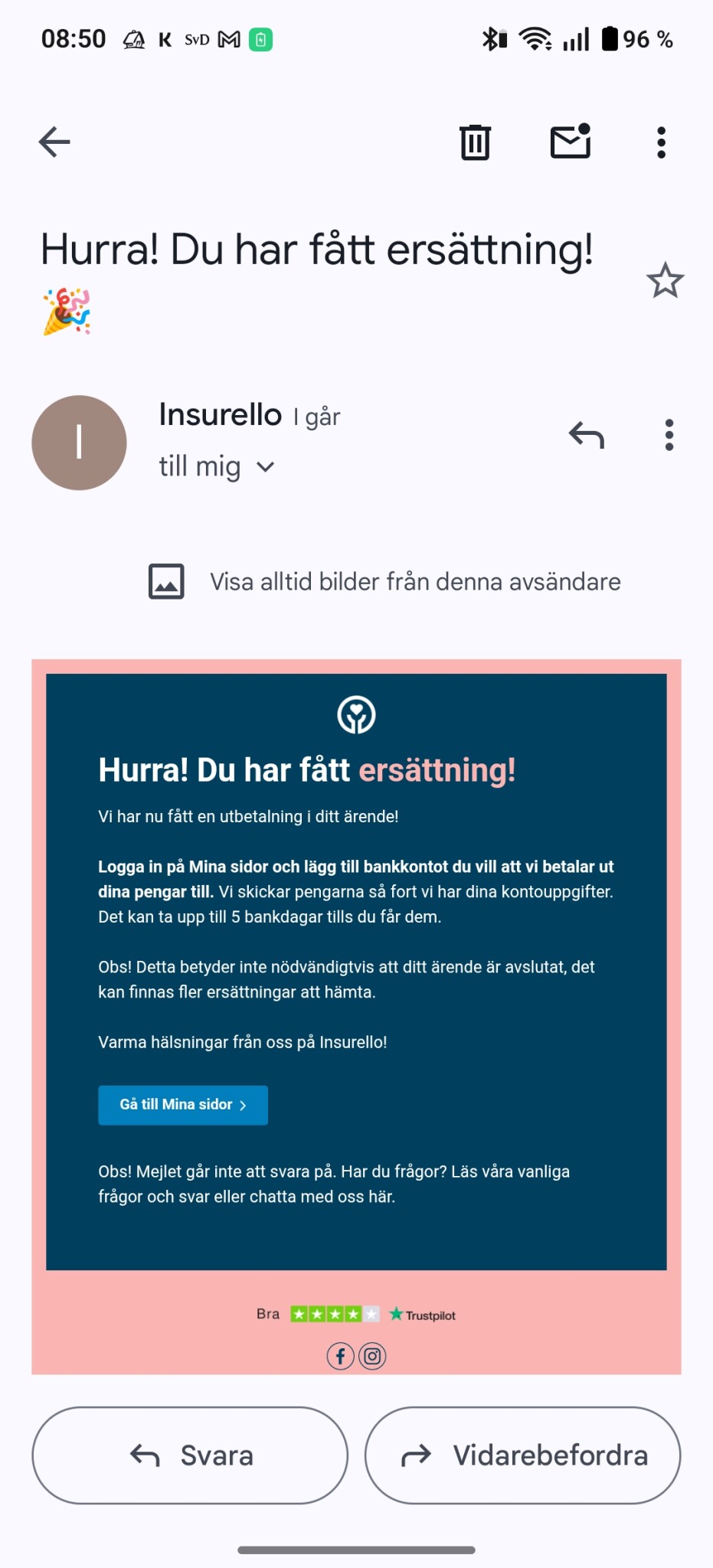Star this email
This screenshot has width=713, height=1568.
pyautogui.click(x=665, y=280)
